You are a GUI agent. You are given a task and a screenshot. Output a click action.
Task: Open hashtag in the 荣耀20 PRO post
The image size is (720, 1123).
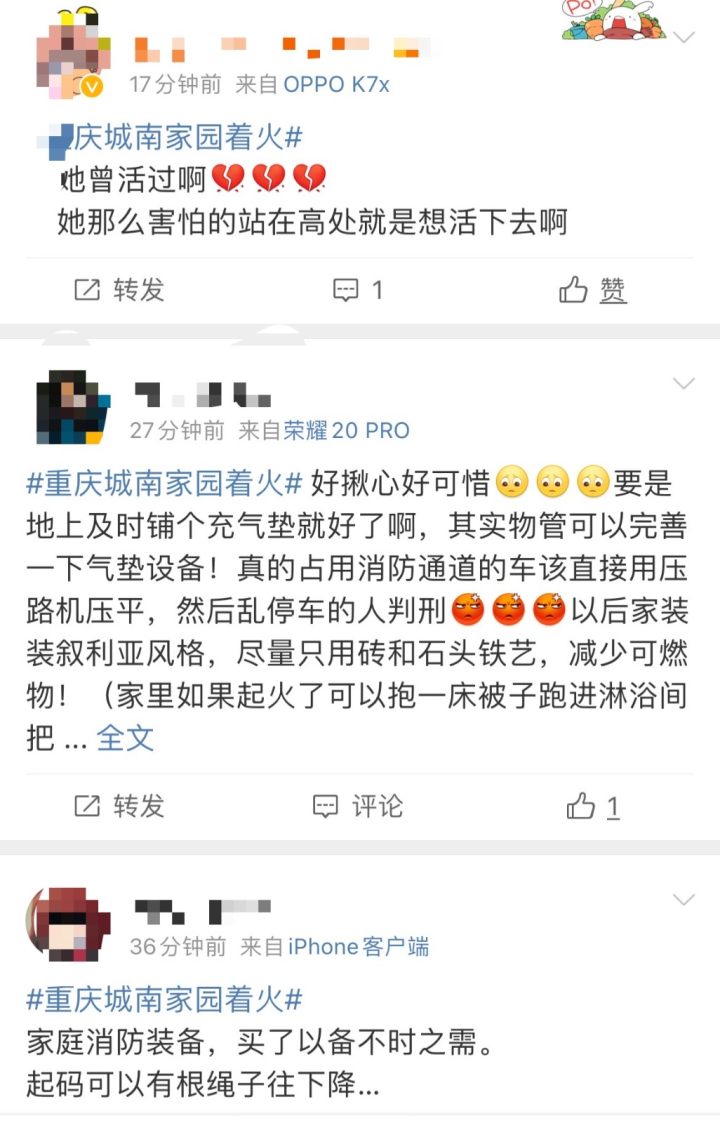(164, 484)
